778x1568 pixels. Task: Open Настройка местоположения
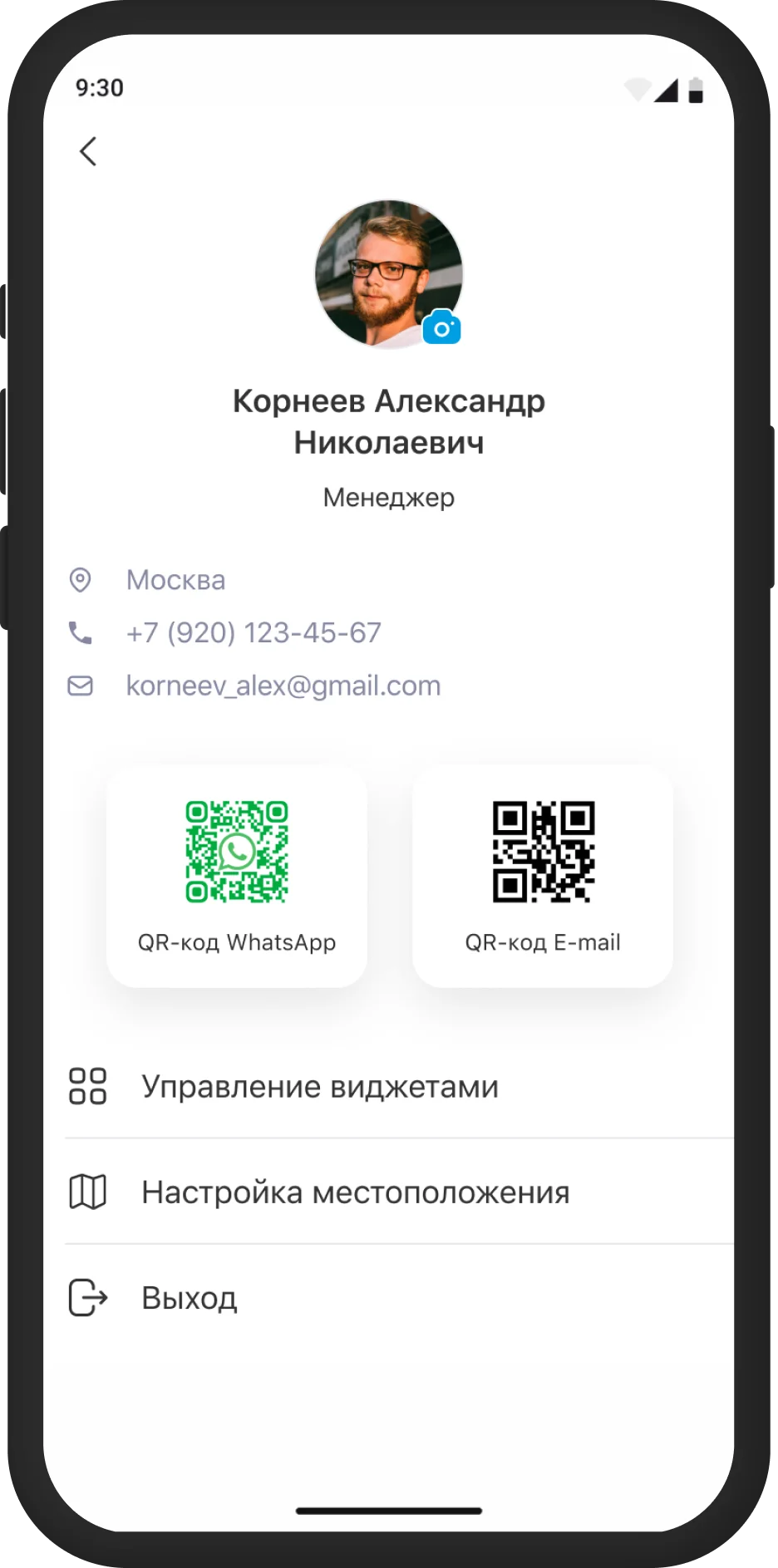click(x=355, y=1192)
